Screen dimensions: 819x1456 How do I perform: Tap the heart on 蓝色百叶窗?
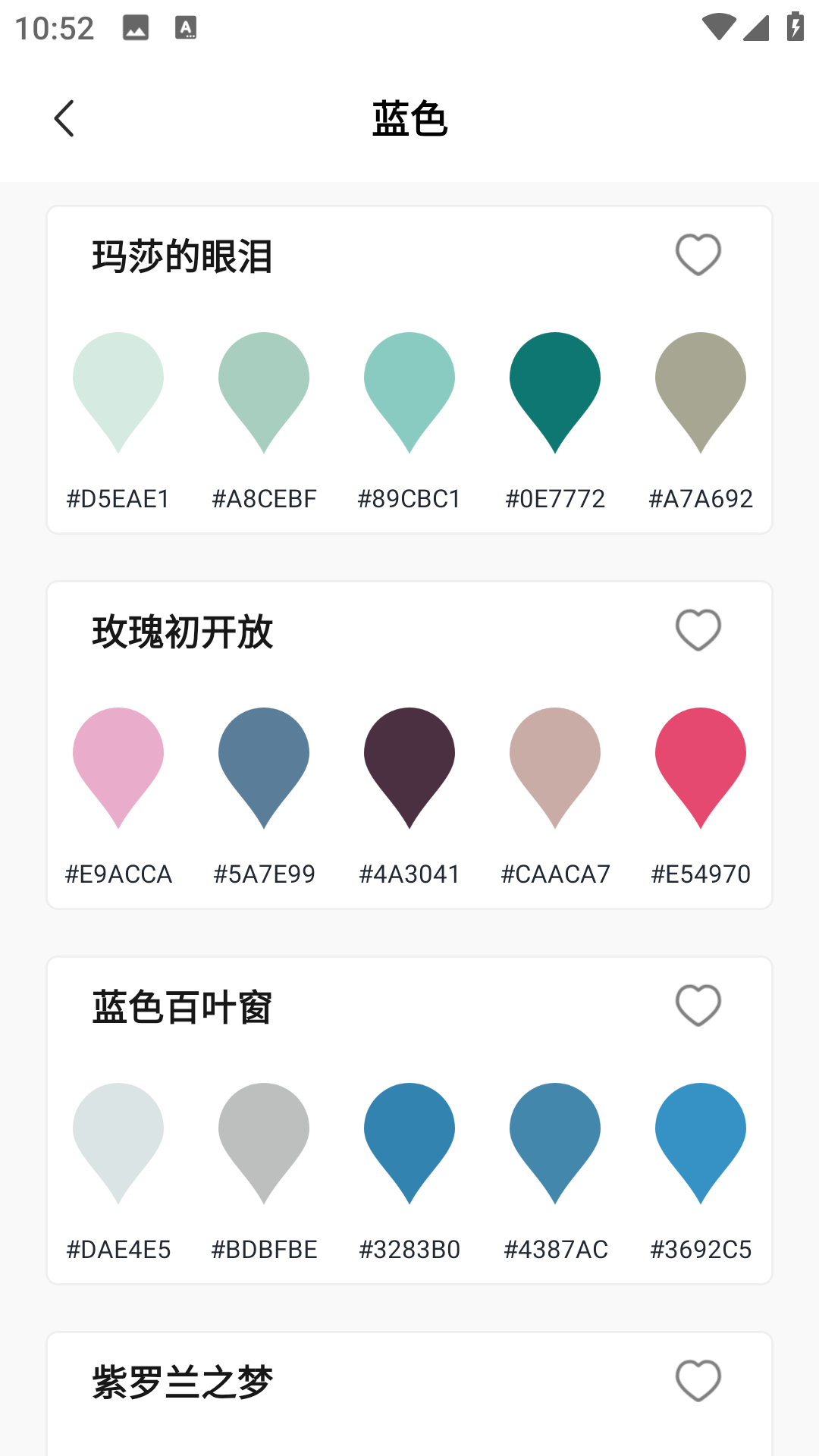point(698,1005)
